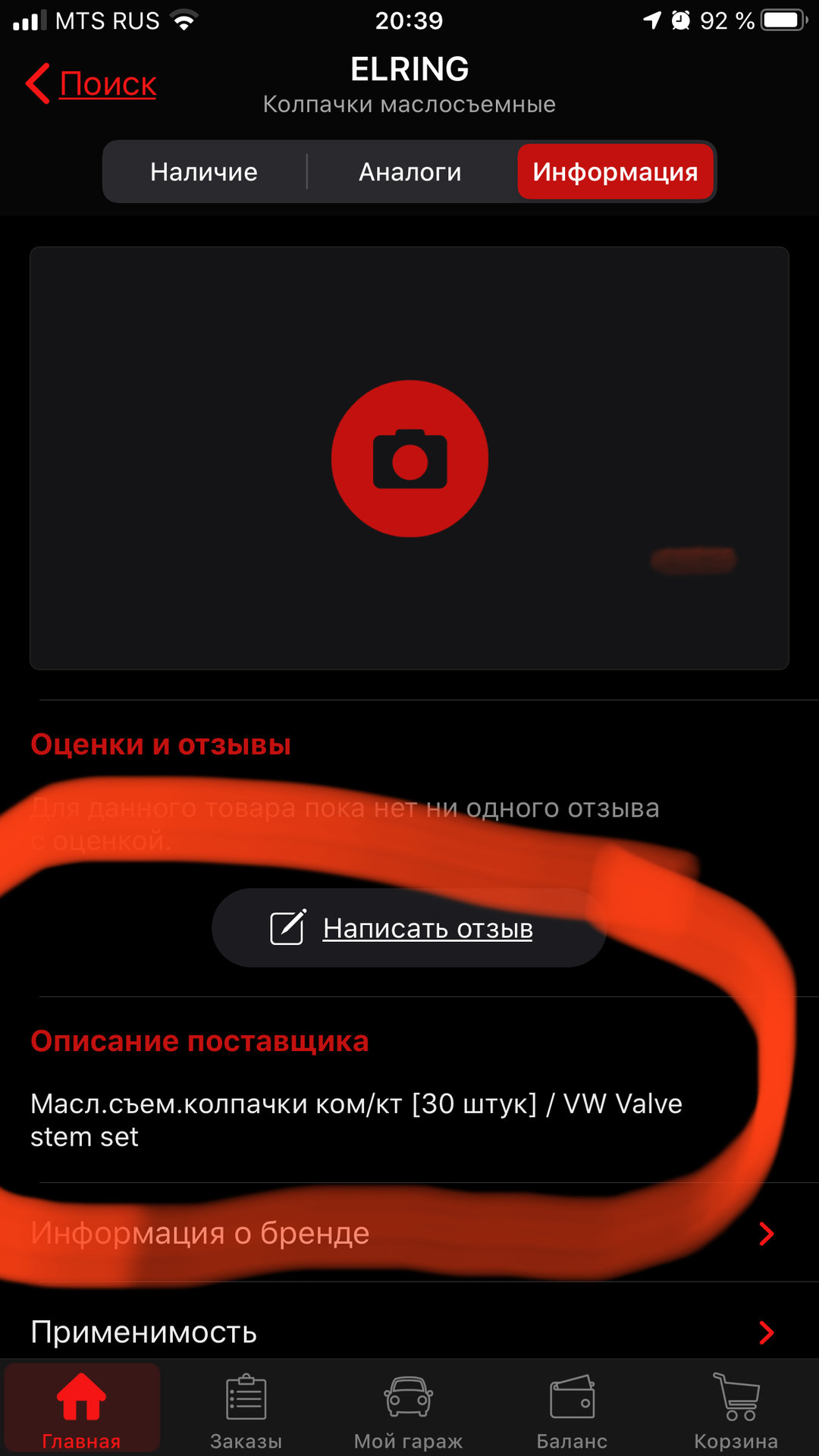Write a review via Написать отзыв
The width and height of the screenshot is (819, 1456).
coord(409,928)
